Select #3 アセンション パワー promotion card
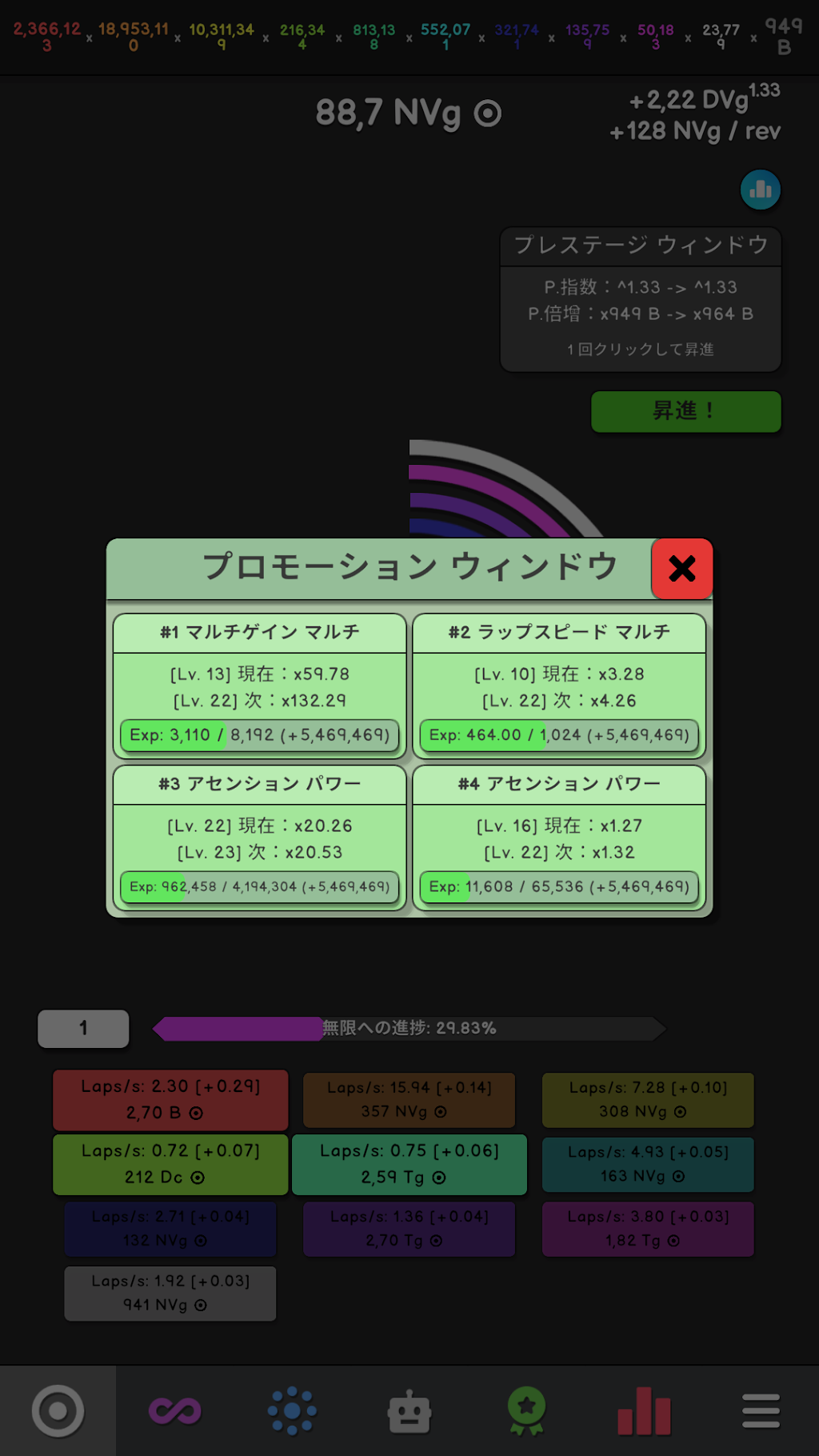The height and width of the screenshot is (1456, 819). click(x=260, y=838)
